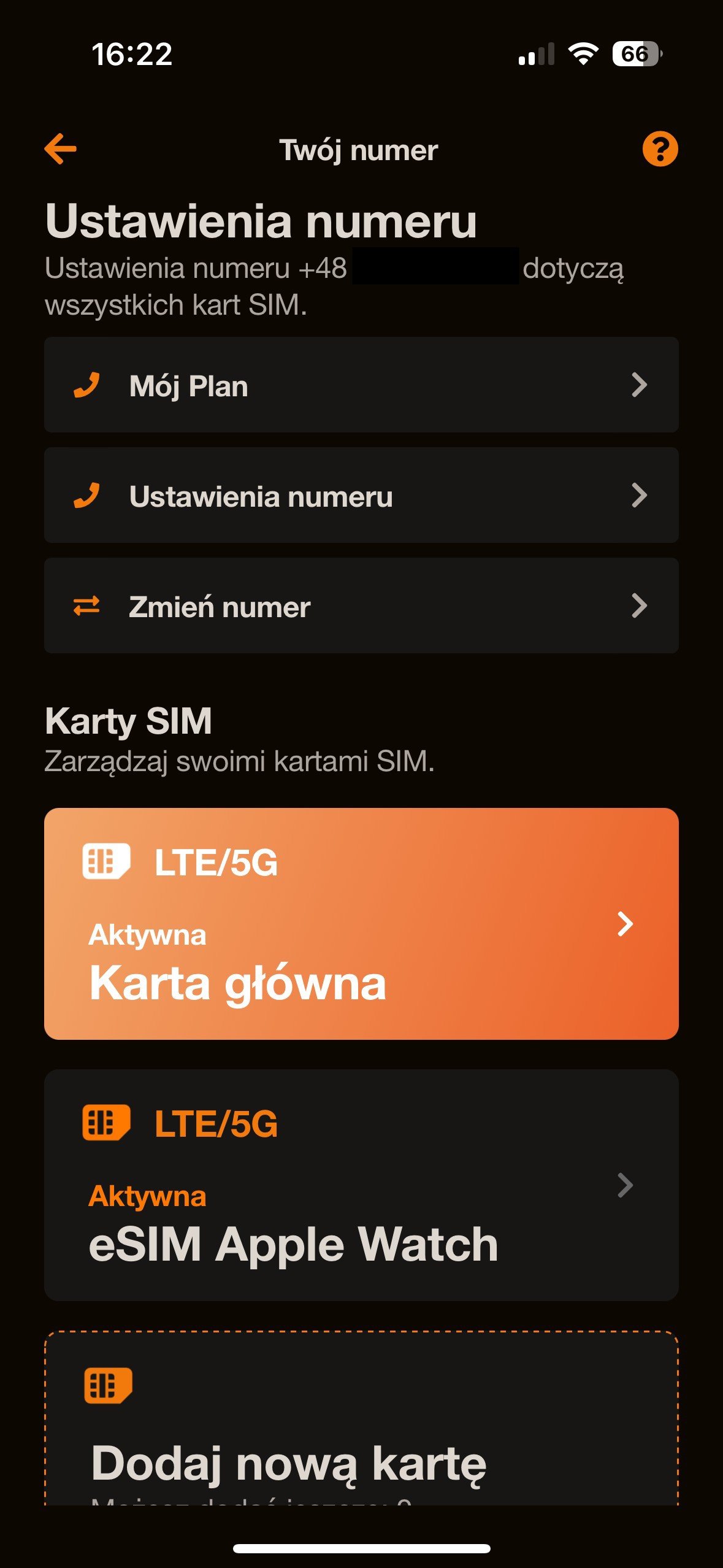The height and width of the screenshot is (1568, 723).
Task: Select Zmień numer
Action: click(361, 605)
